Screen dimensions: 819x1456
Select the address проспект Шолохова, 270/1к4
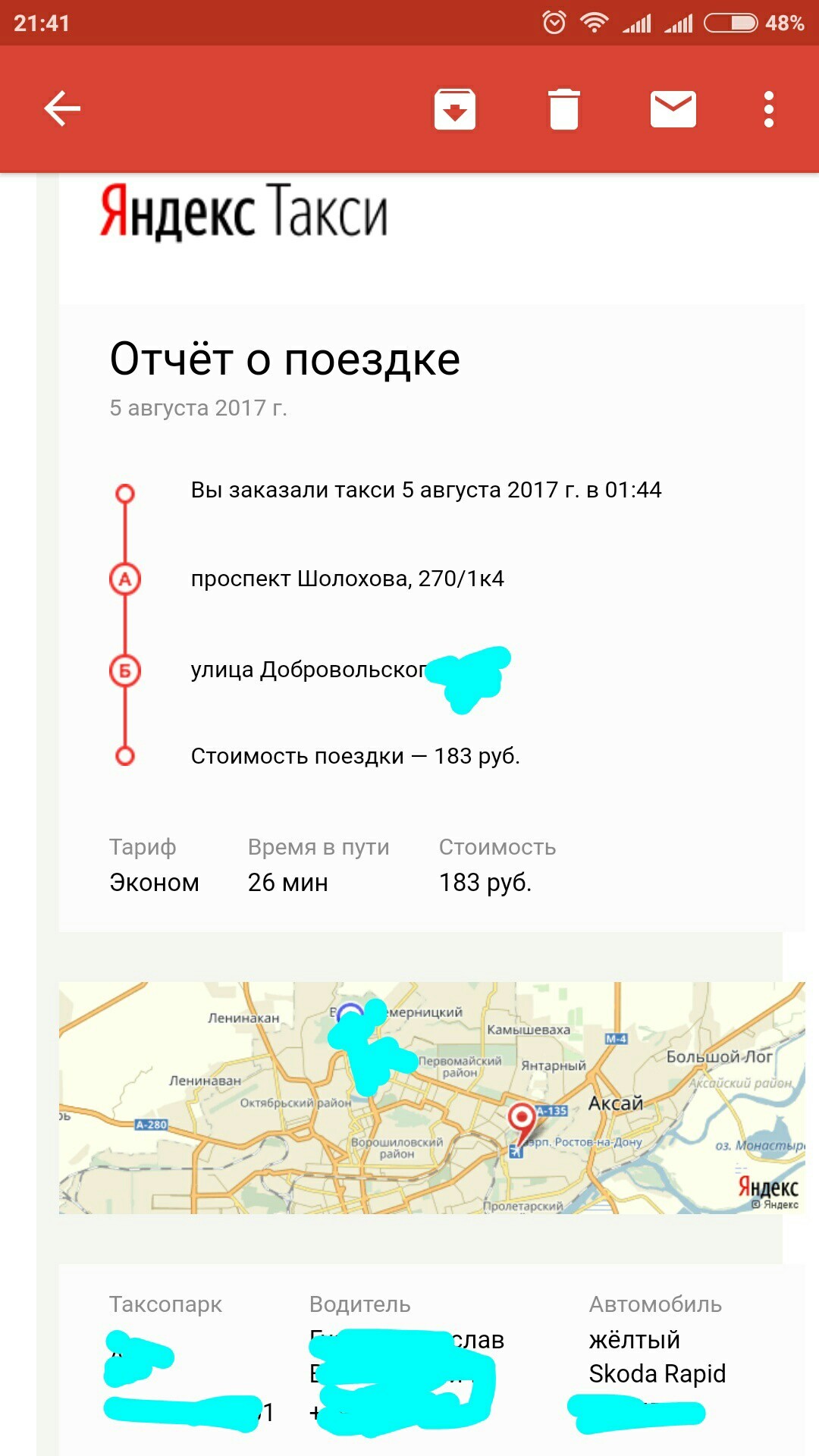(x=350, y=578)
